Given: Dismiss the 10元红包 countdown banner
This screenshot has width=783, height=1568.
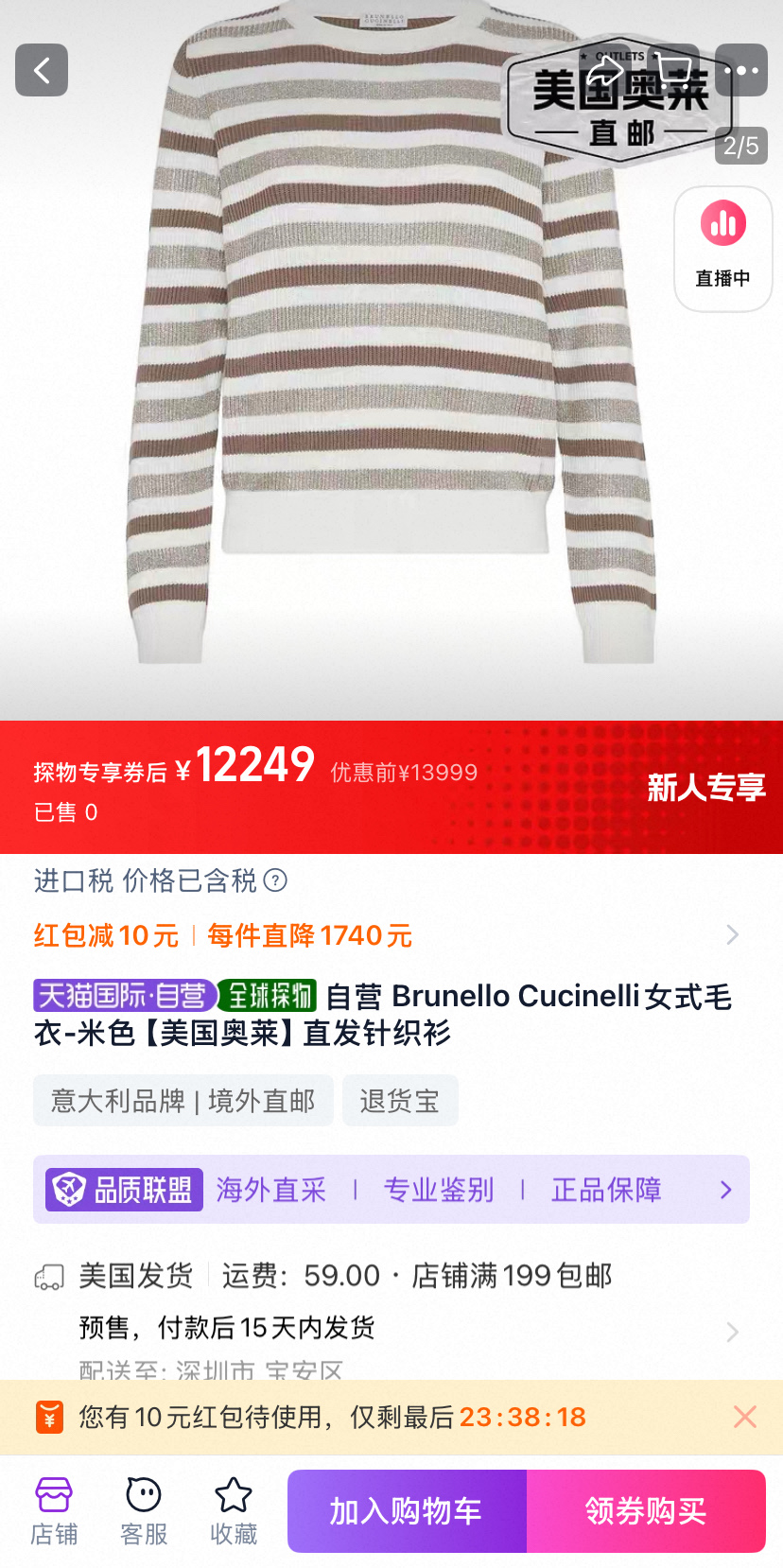Looking at the screenshot, I should 747,1416.
